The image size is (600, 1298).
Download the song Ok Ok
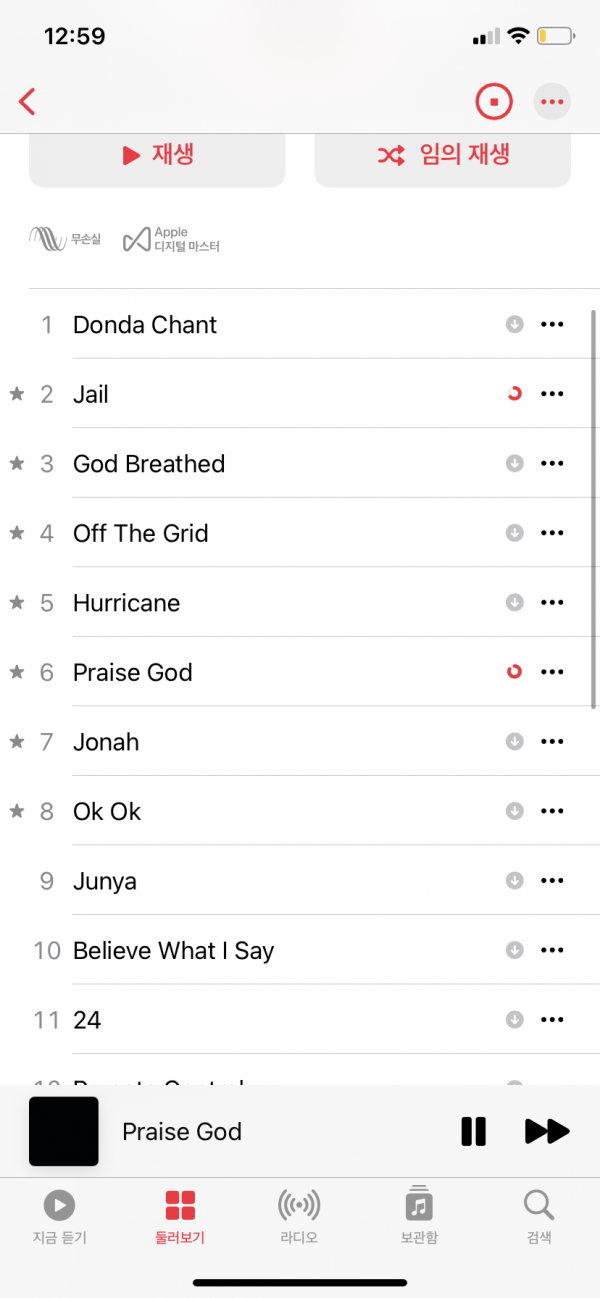coord(514,811)
